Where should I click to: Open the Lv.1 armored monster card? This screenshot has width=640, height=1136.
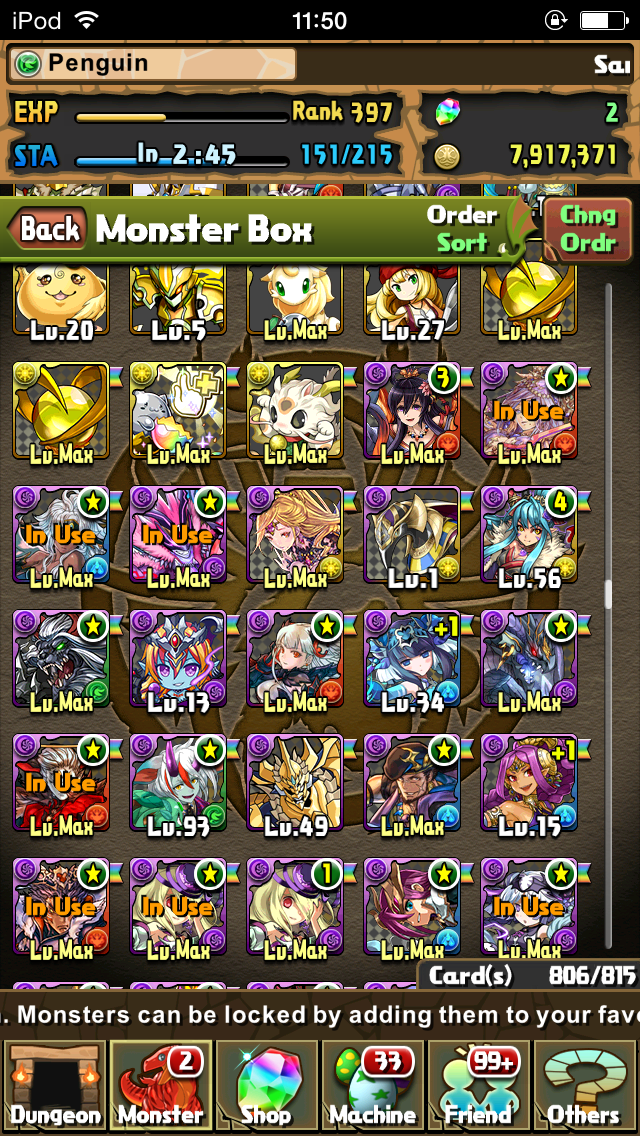[412, 535]
